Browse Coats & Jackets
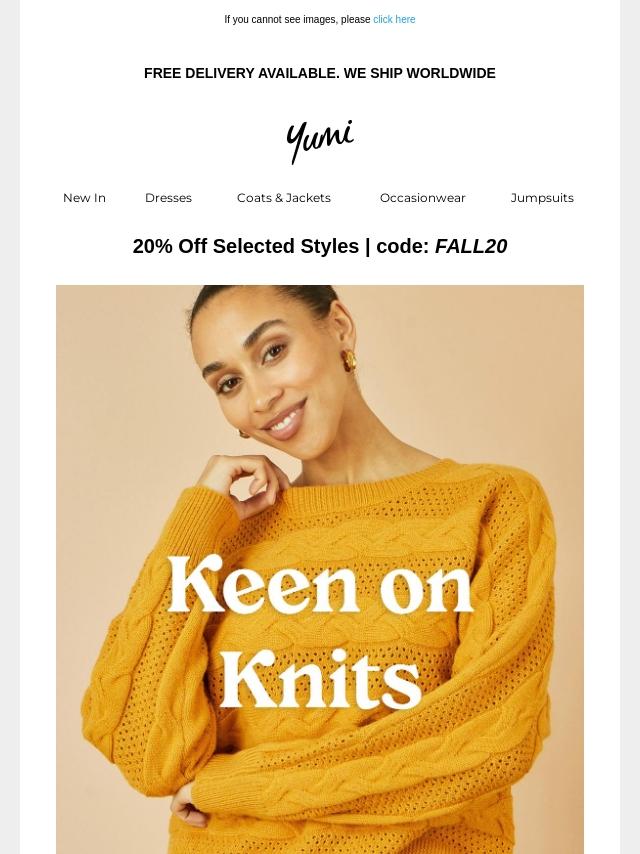The image size is (640, 854). [283, 198]
